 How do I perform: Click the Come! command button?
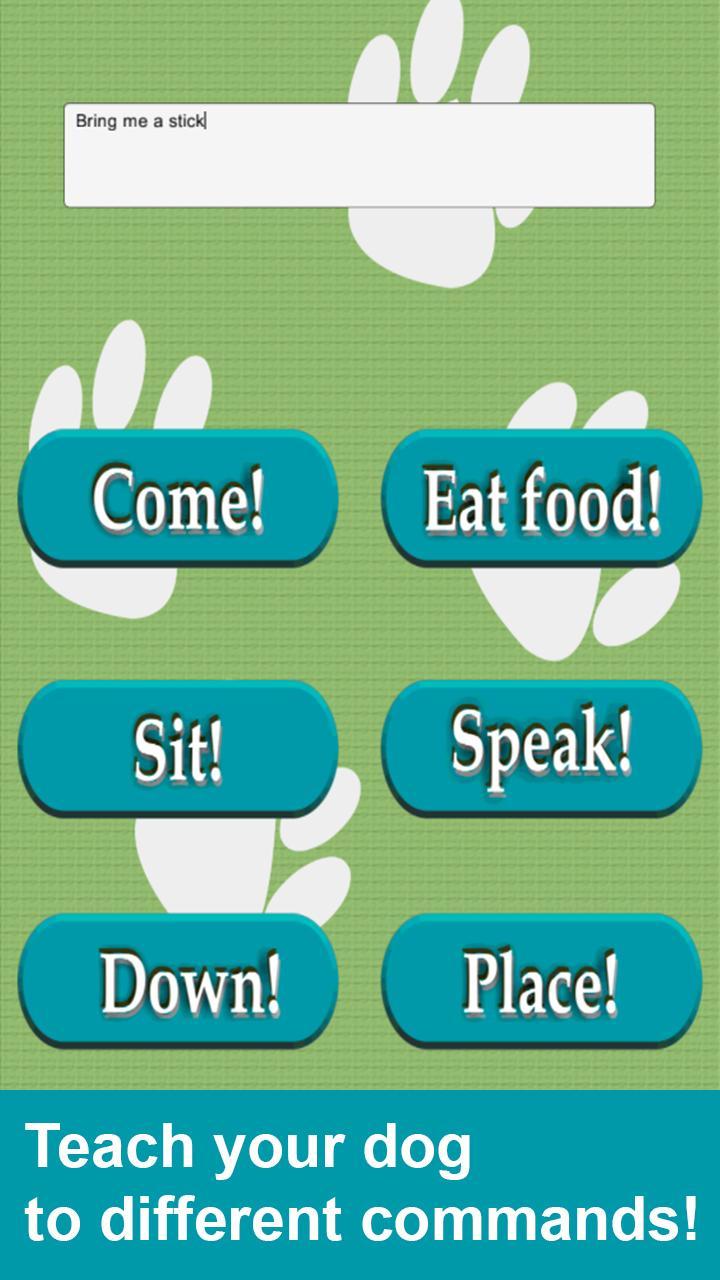click(178, 498)
